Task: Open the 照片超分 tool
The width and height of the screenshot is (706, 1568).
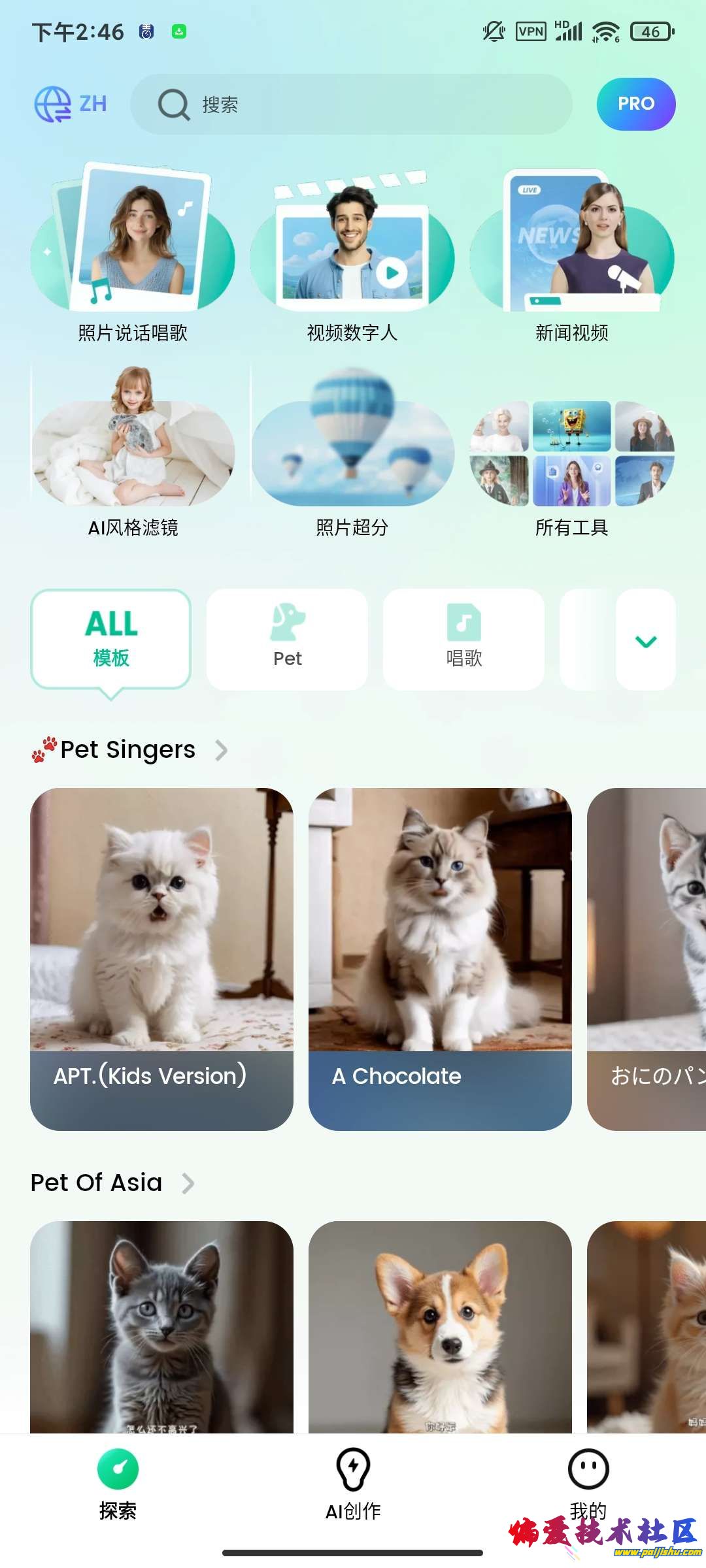Action: click(352, 451)
